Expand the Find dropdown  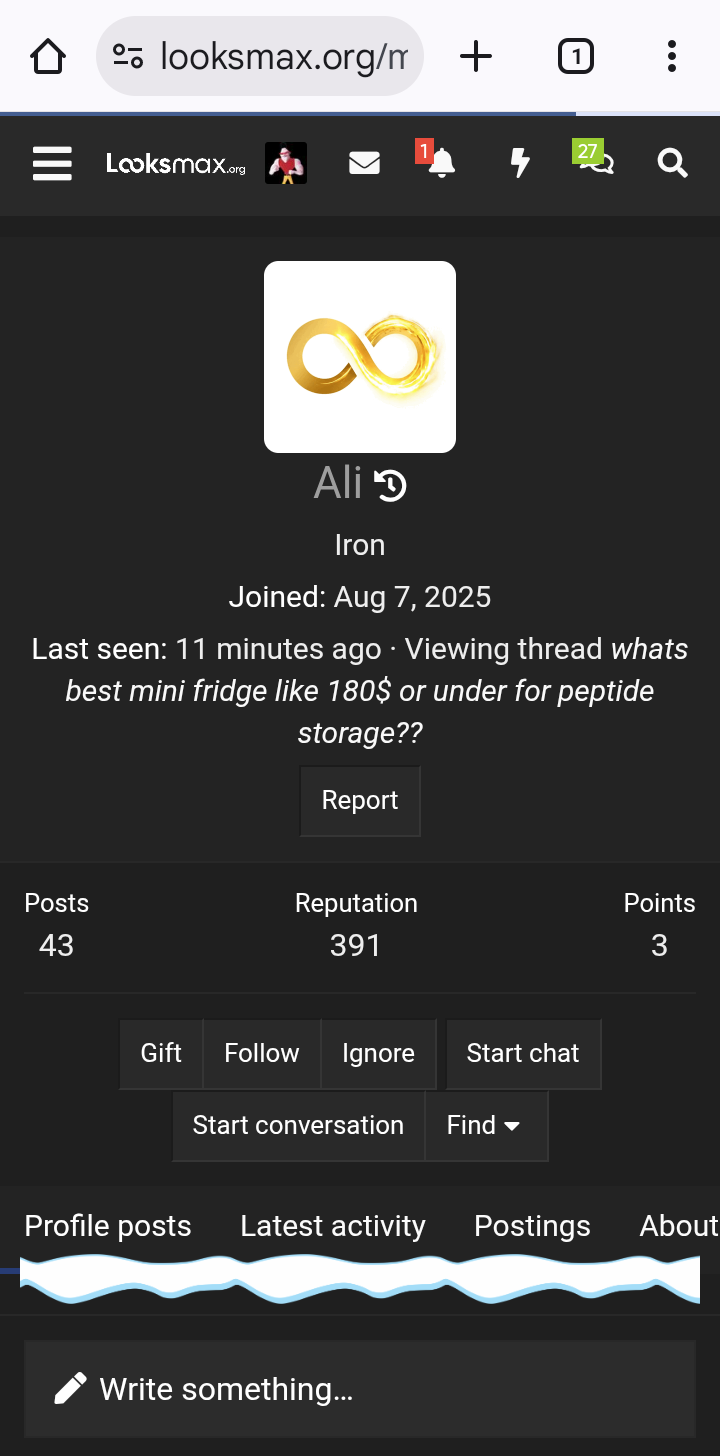(x=486, y=1125)
